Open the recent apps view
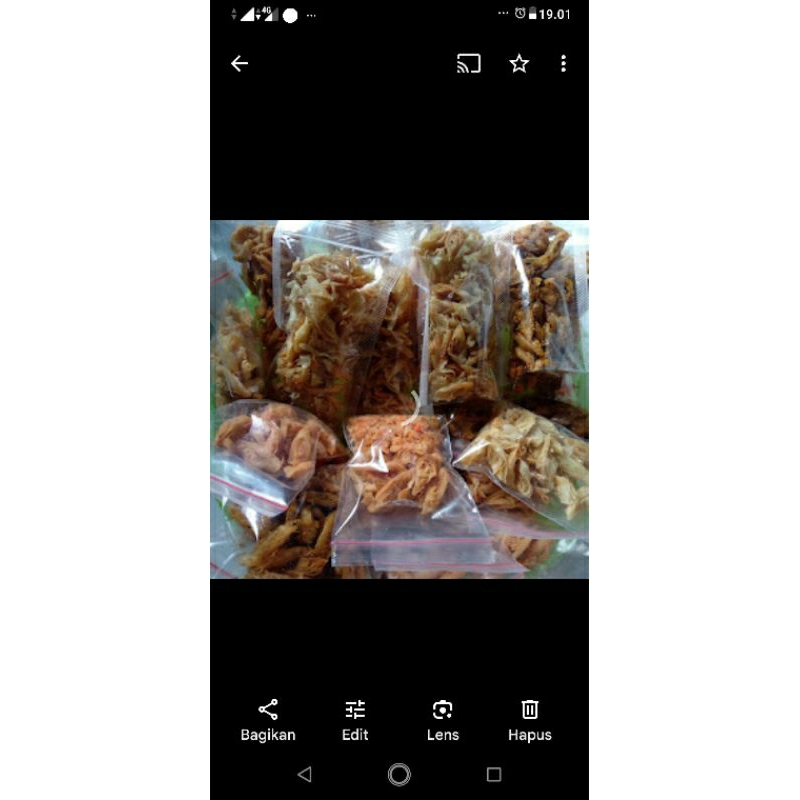This screenshot has width=800, height=800. (x=493, y=774)
